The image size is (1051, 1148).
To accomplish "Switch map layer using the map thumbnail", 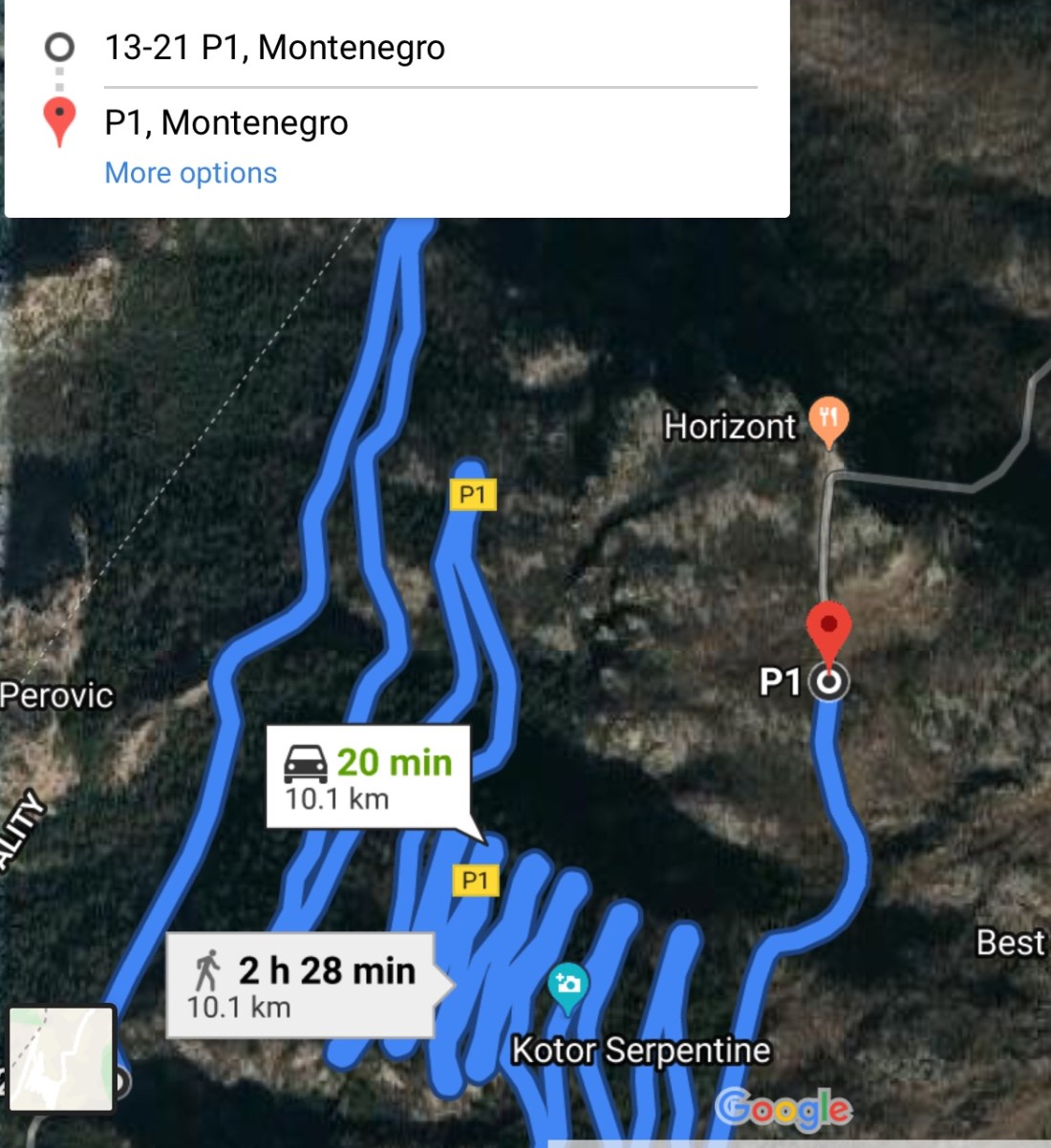I will click(x=60, y=1059).
